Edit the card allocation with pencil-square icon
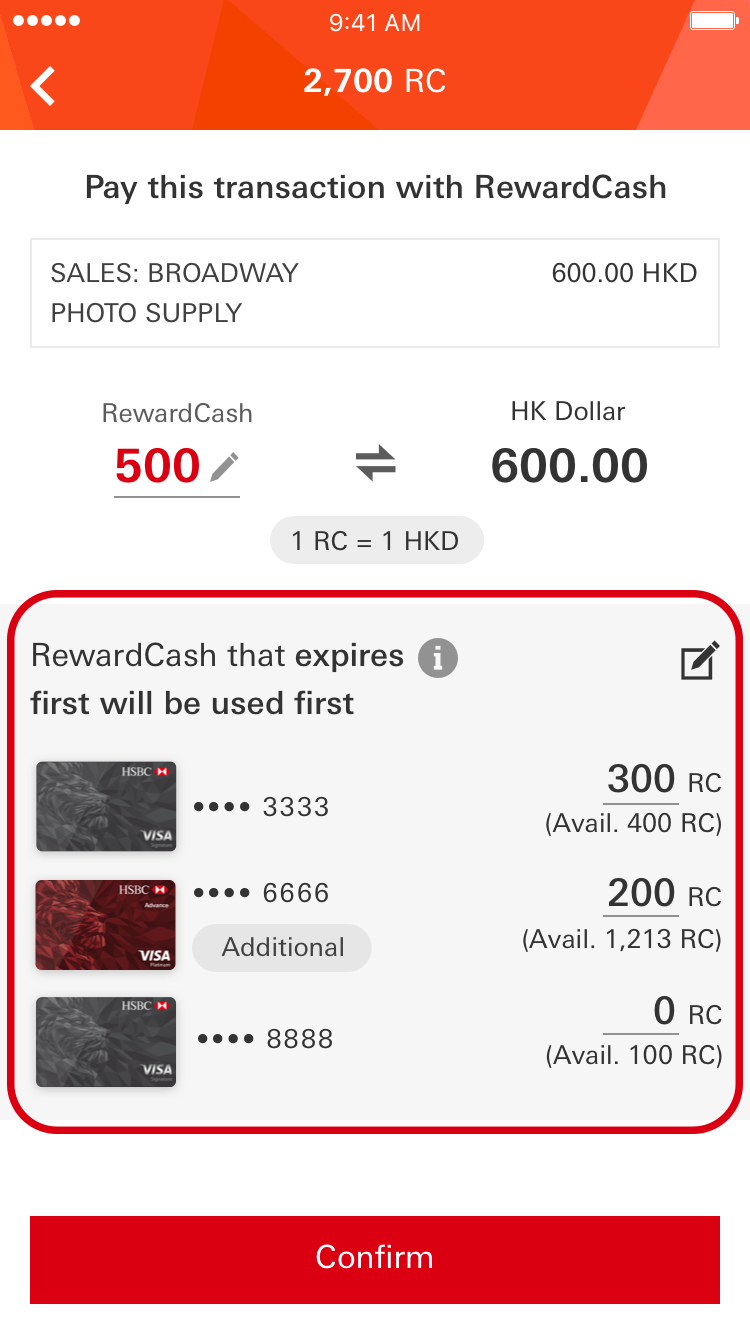The width and height of the screenshot is (750, 1334). (699, 662)
